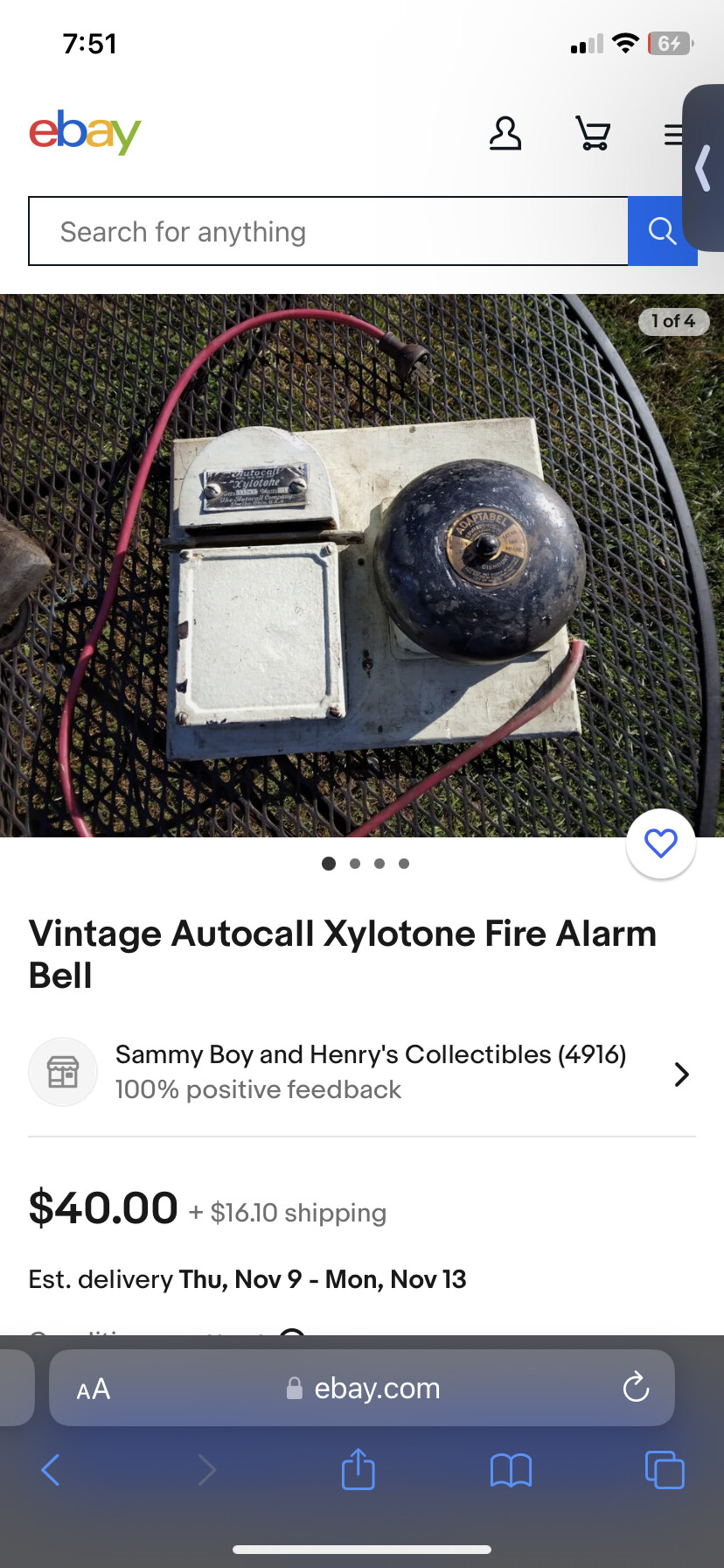Tap the blue search magnifier button
The image size is (724, 1568).
(661, 232)
